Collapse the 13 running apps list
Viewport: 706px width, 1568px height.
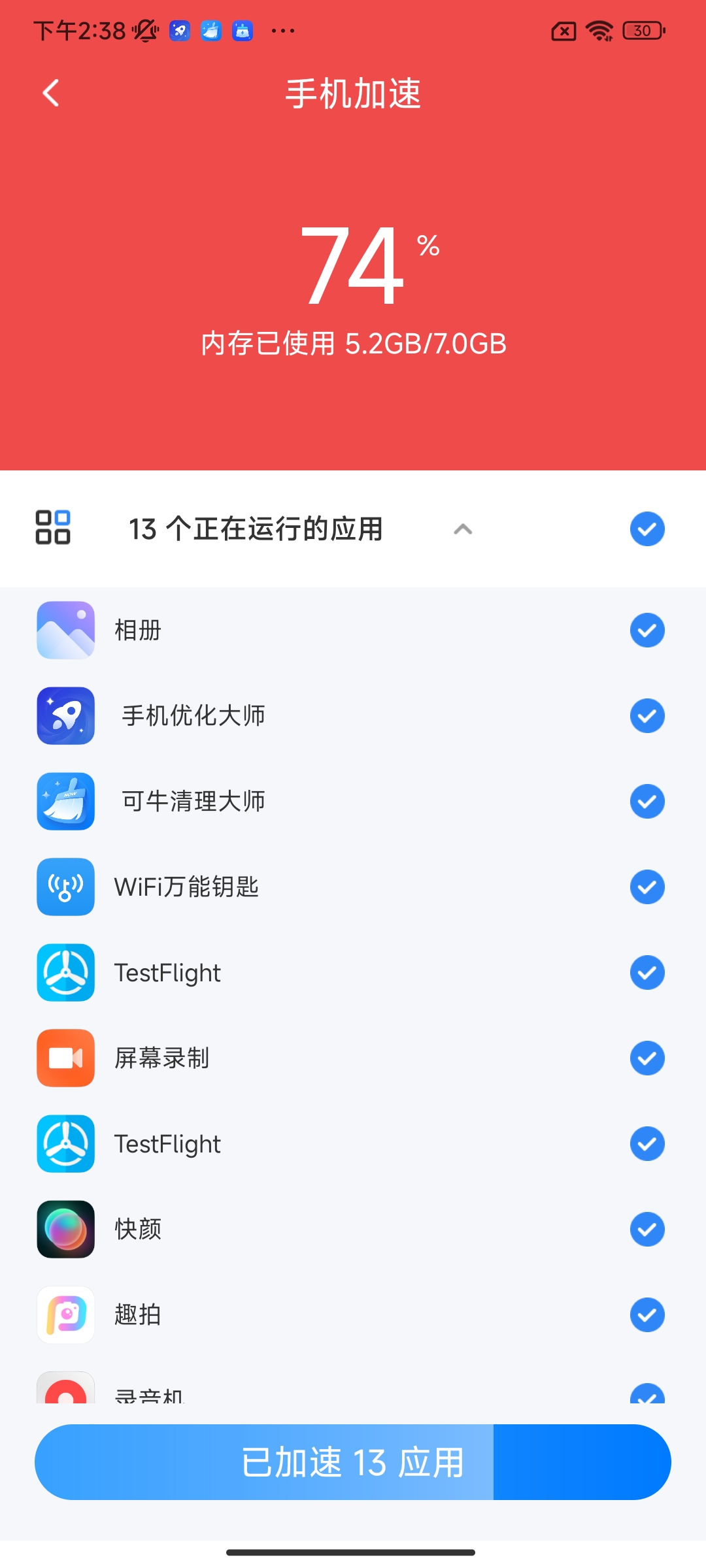[464, 530]
